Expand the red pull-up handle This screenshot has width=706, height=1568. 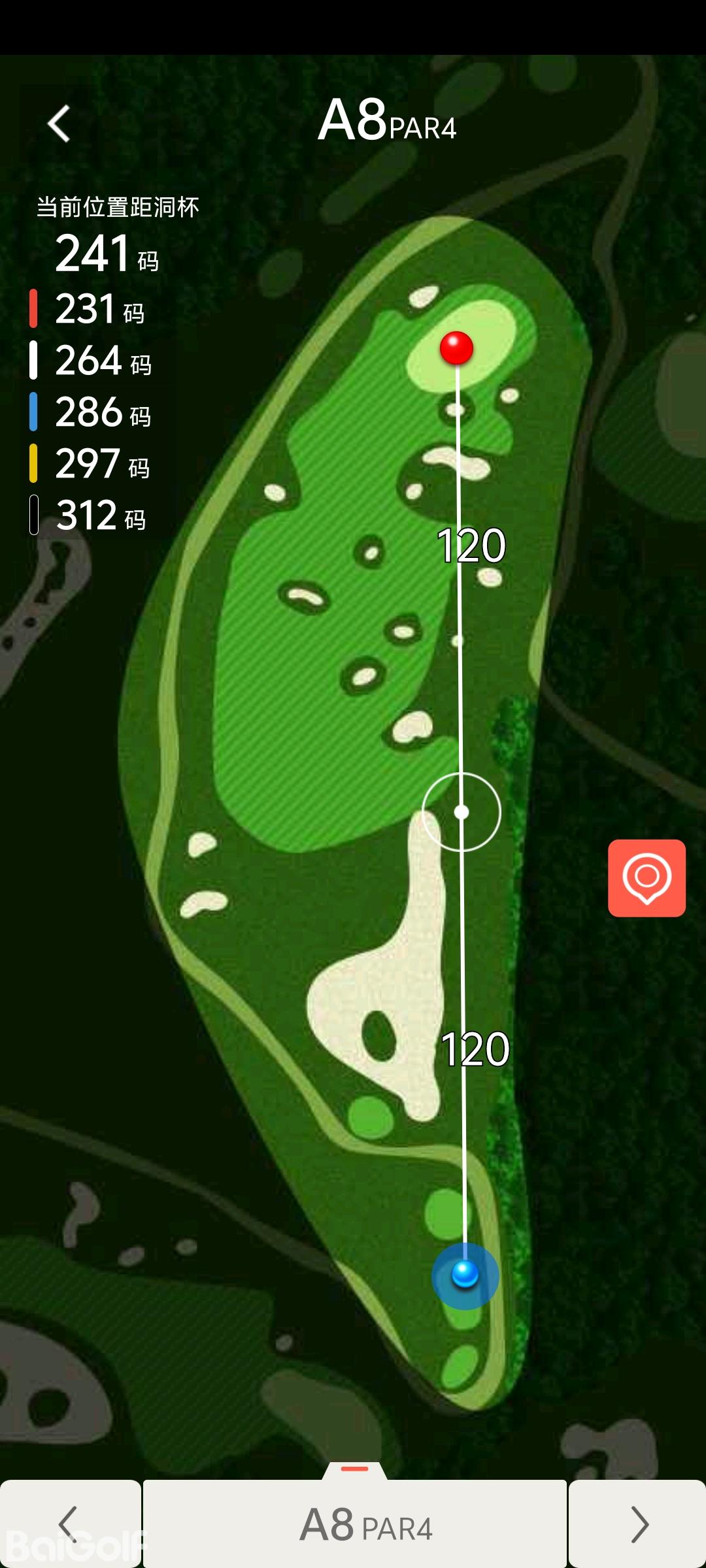pos(355,1469)
